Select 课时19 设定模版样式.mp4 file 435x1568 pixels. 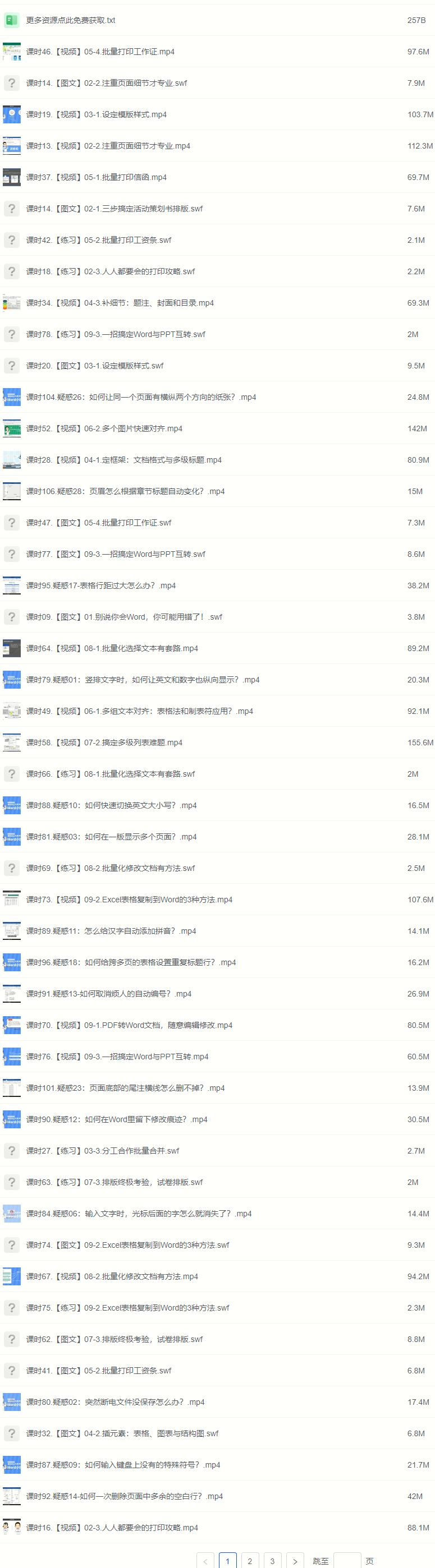(x=96, y=114)
